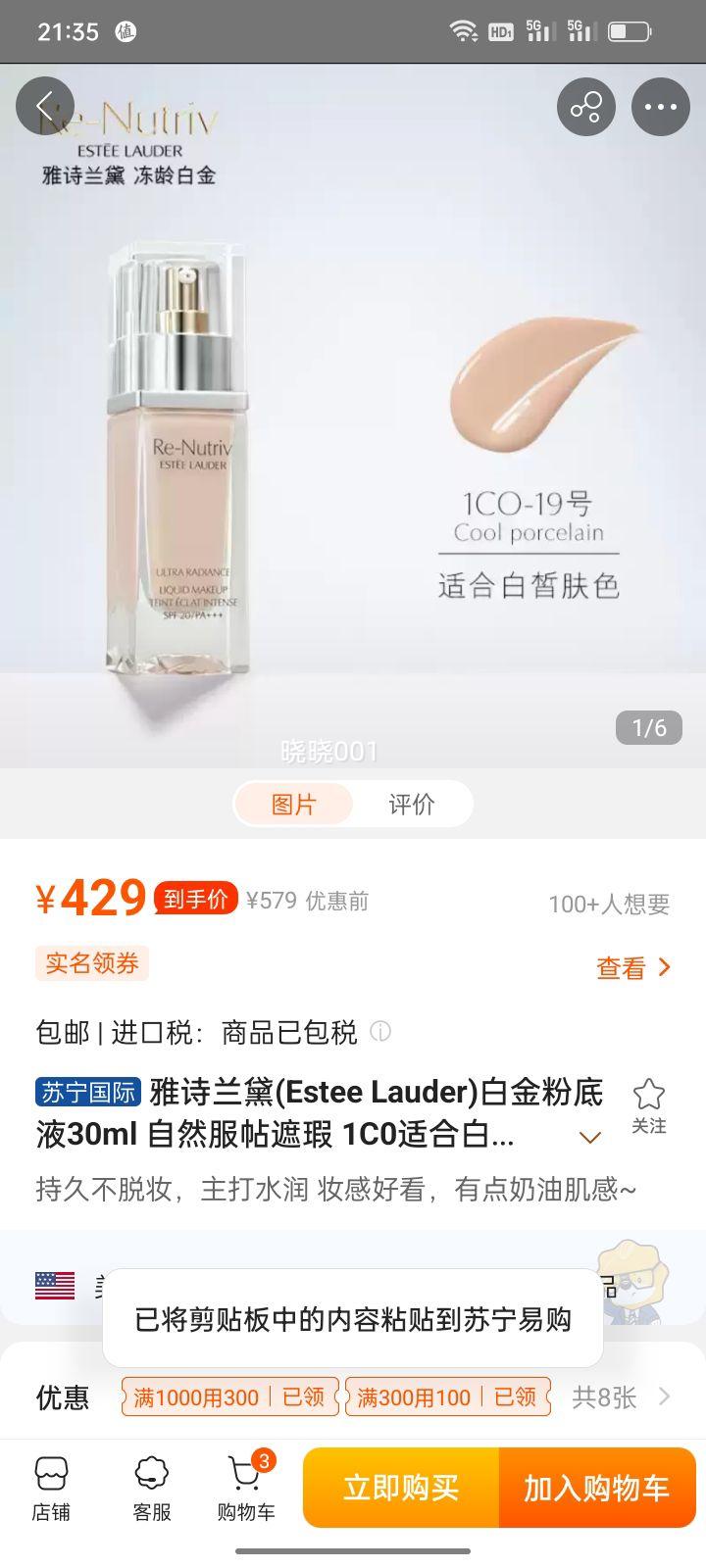The width and height of the screenshot is (706, 1568).
Task: Tap the 加入购物车 add to cart button
Action: (599, 1487)
